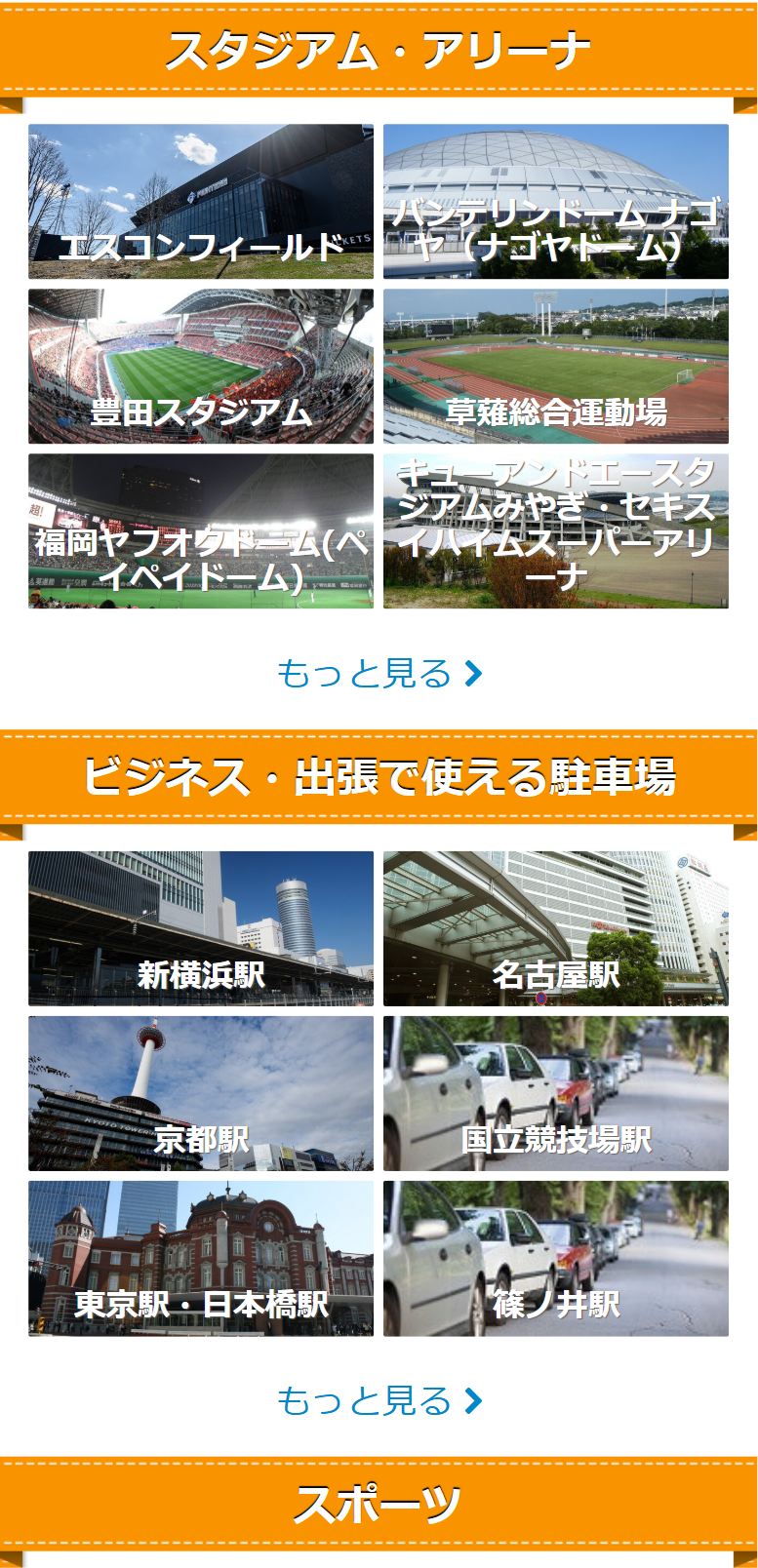Open 福岡ヤフオクドーム(ペイペイドーム) tile
This screenshot has height=1568, width=758.
(200, 531)
